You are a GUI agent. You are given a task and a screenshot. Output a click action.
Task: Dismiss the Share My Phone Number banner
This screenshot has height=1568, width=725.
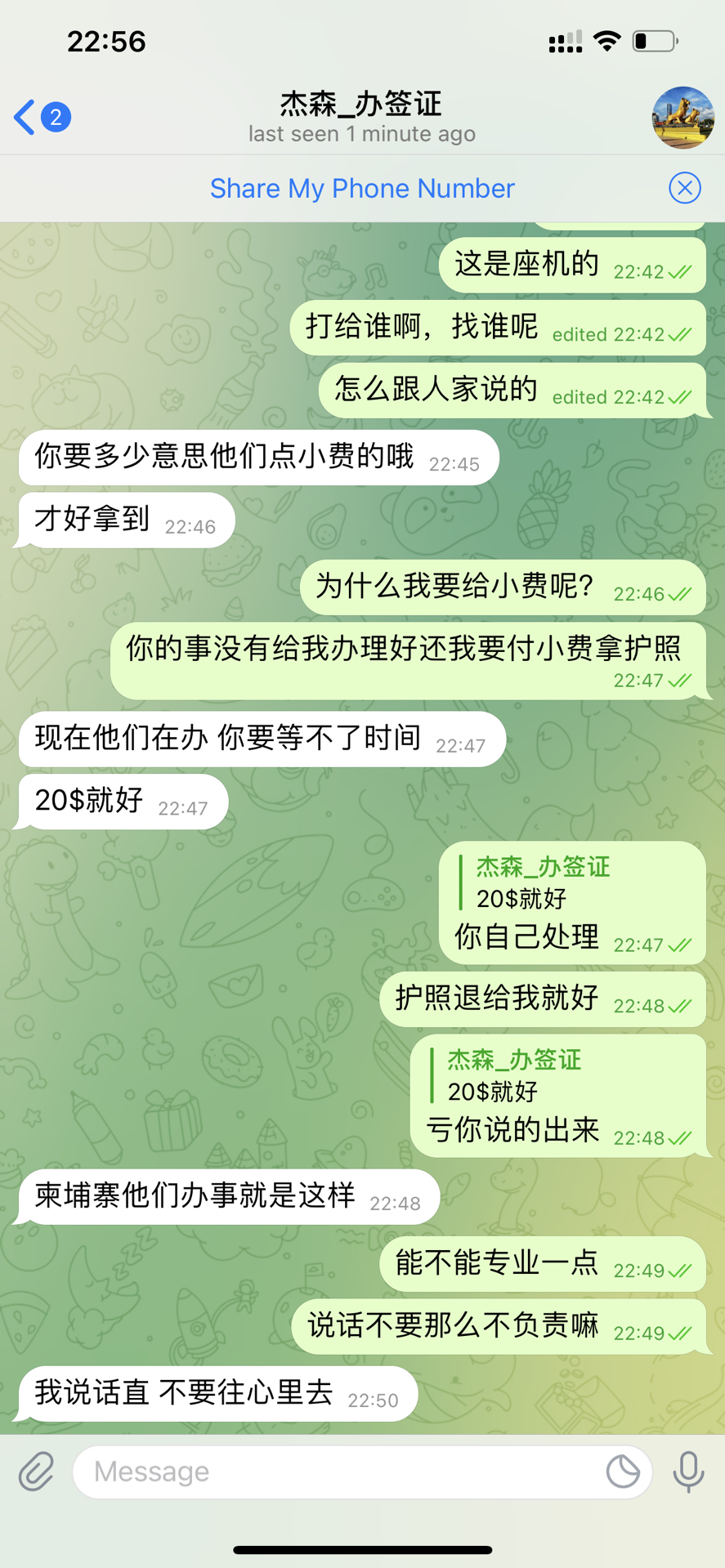click(x=684, y=189)
